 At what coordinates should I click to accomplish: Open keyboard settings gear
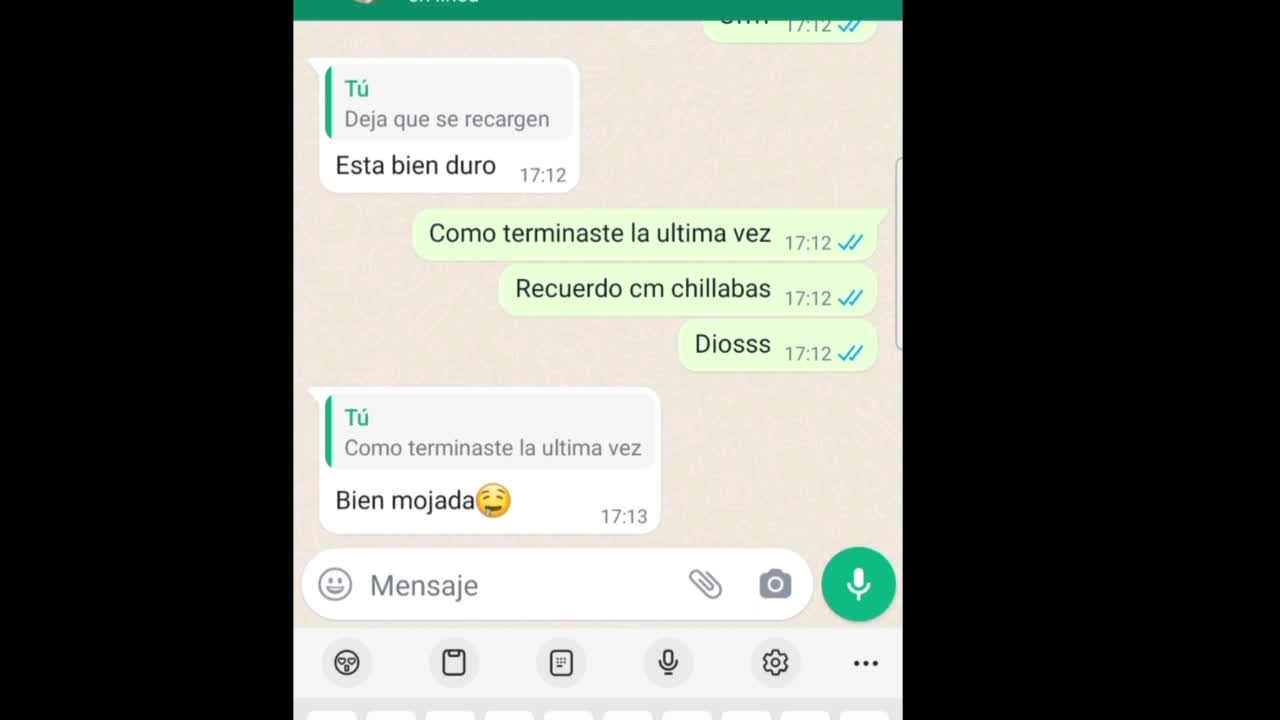tap(775, 662)
